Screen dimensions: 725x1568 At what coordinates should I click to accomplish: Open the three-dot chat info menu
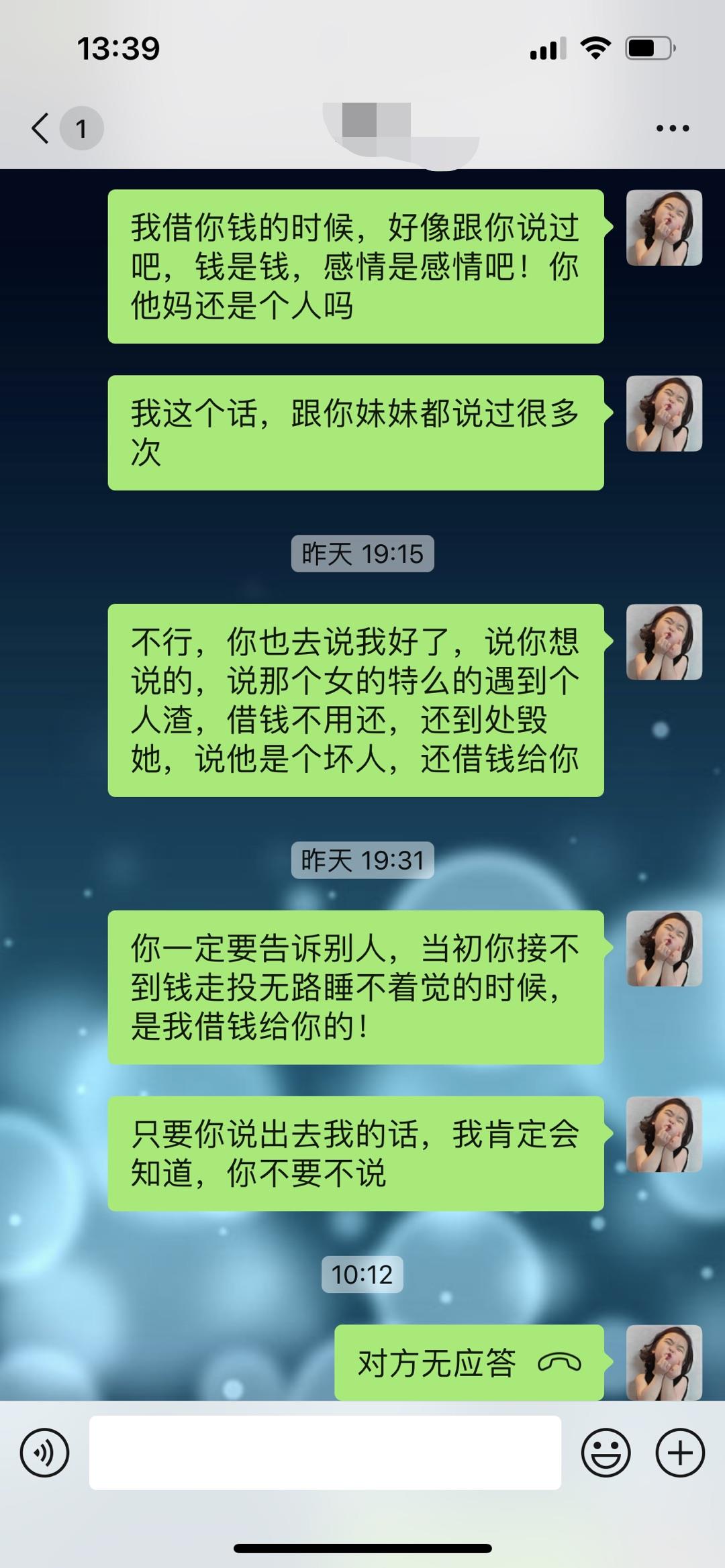pos(673,127)
